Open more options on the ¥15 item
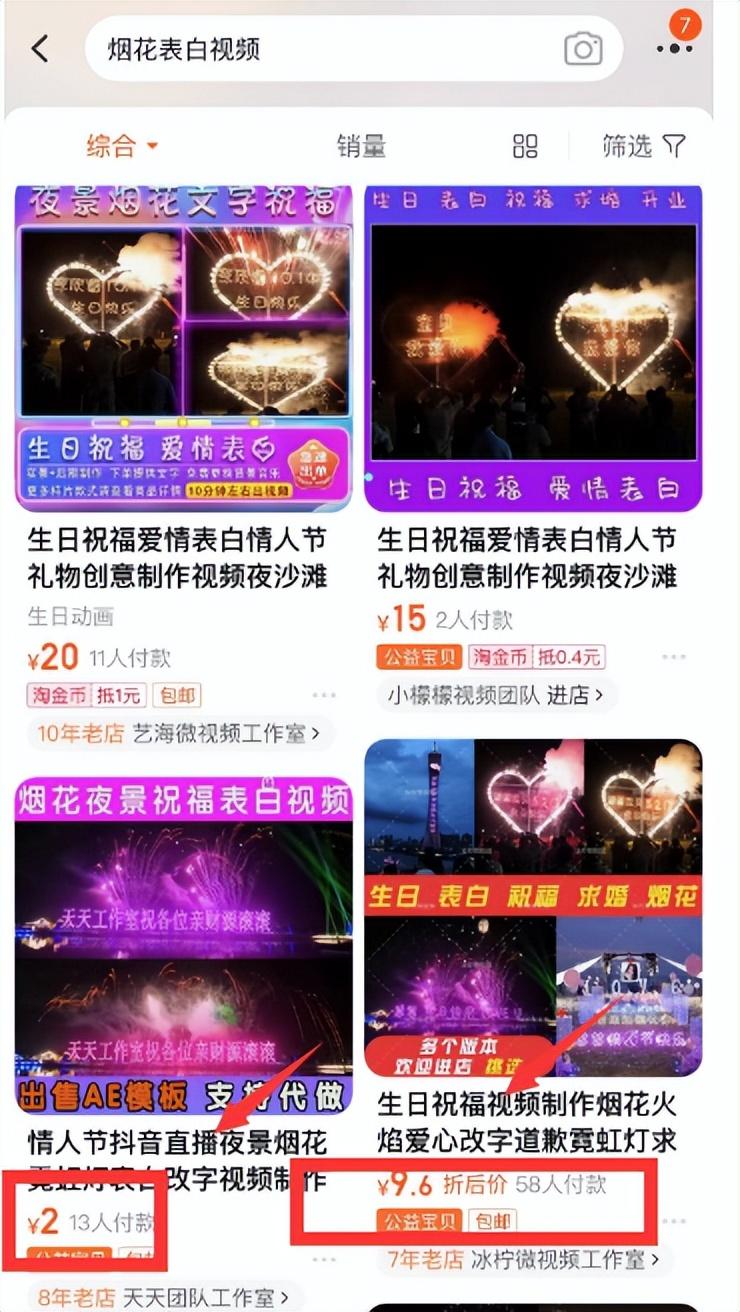The height and width of the screenshot is (1312, 740). 674,657
